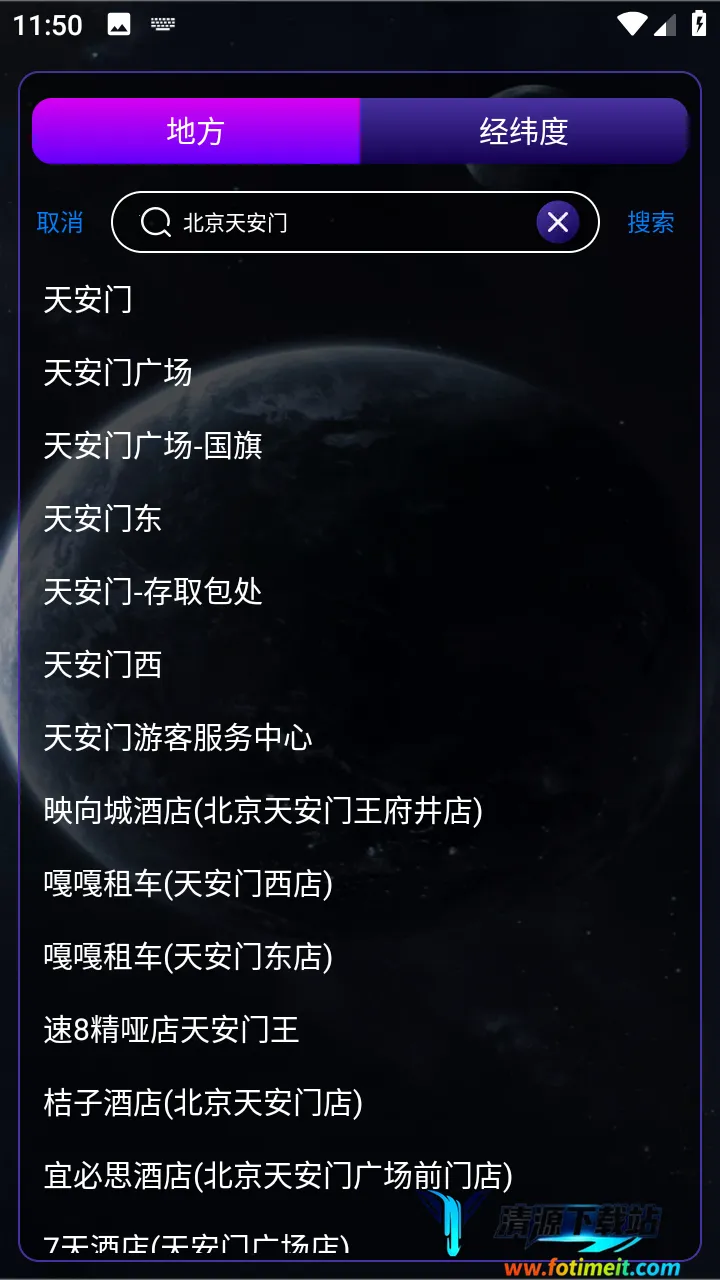Select 天安门西 from the list
720x1280 pixels.
pos(102,664)
